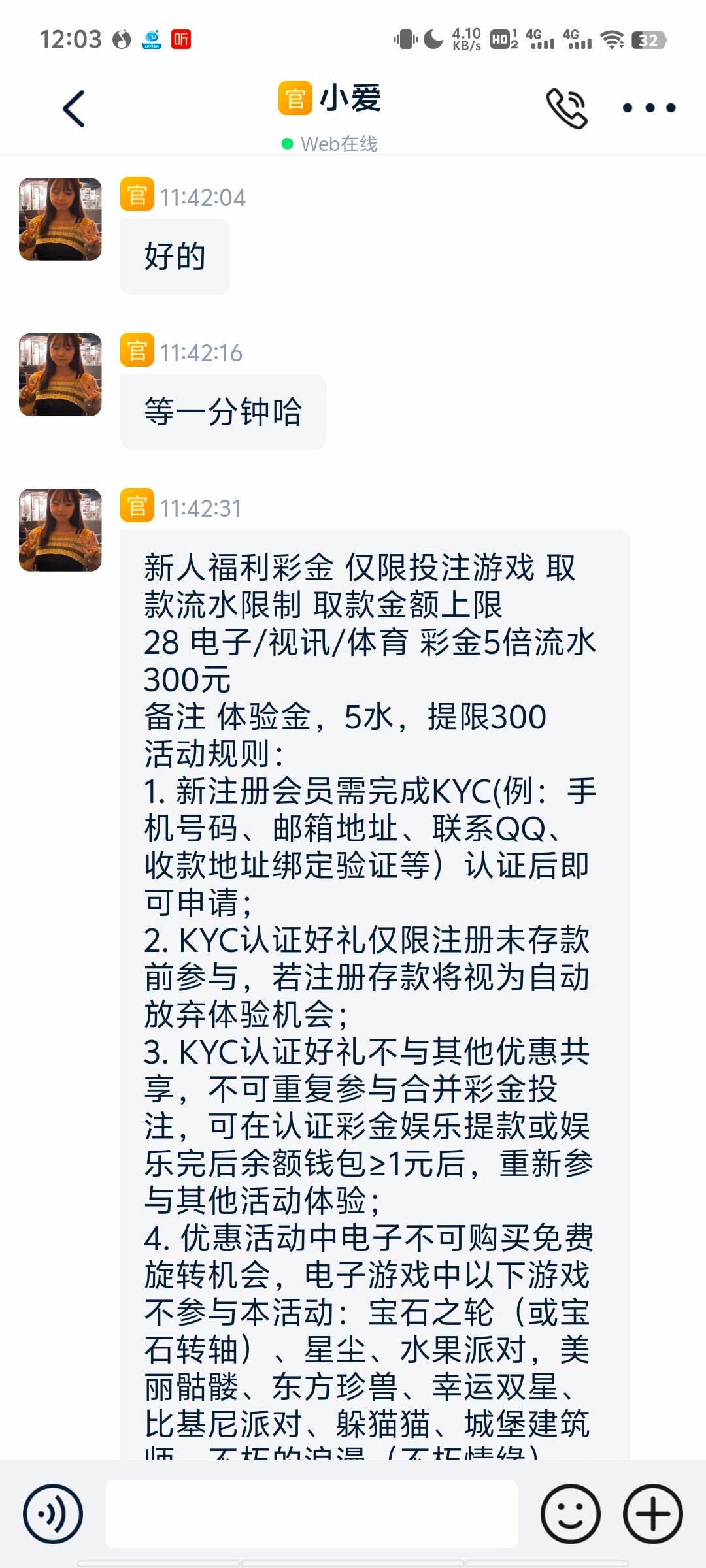Viewport: 706px width, 1568px height.
Task: Tap 小爱's avatar beside 好的 message
Action: pyautogui.click(x=60, y=219)
